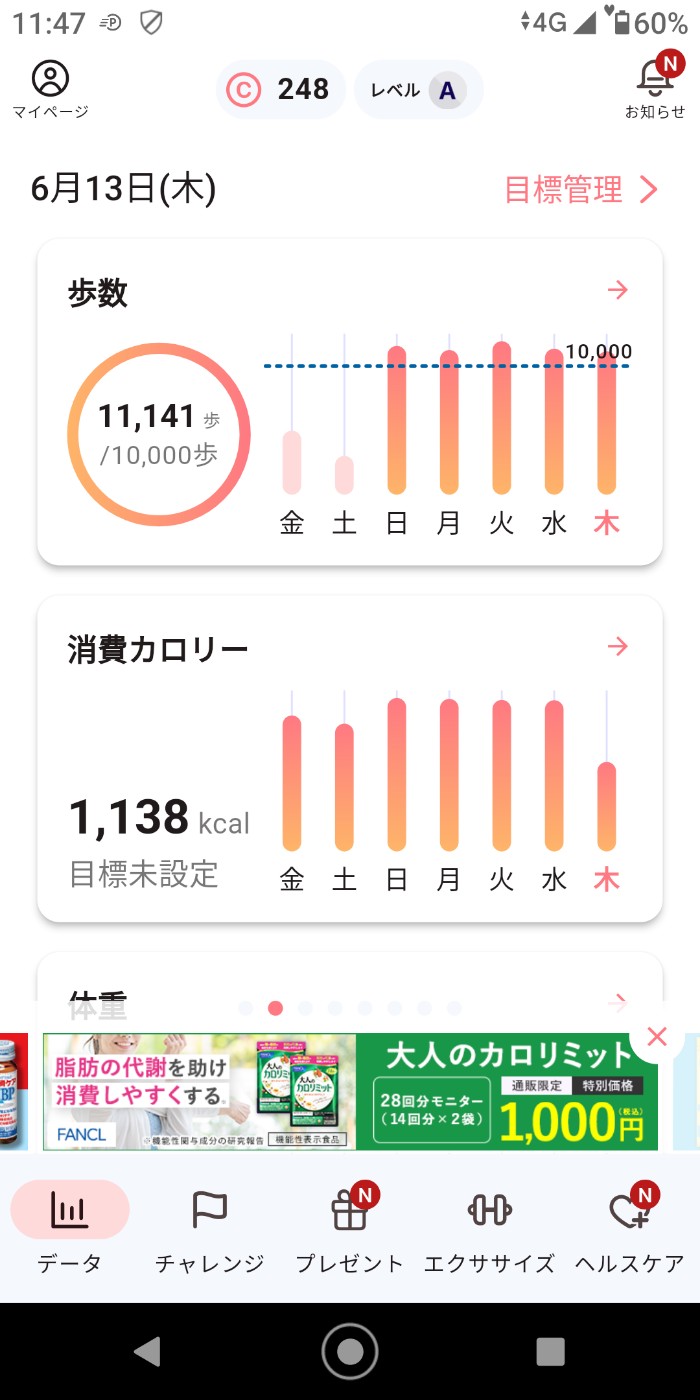Go back with the system back button
The image size is (700, 1400).
148,1351
